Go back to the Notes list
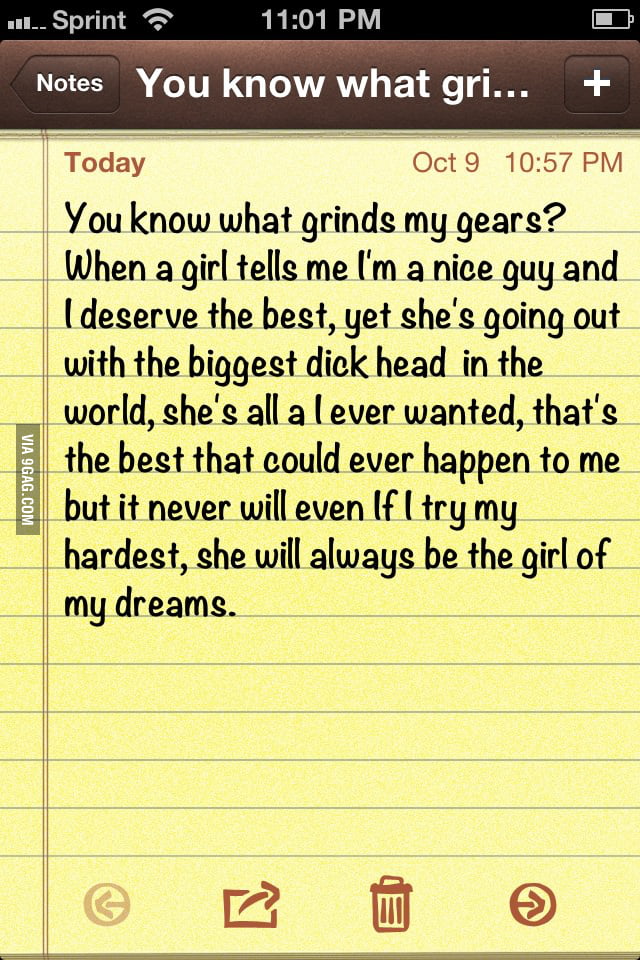Image resolution: width=640 pixels, height=960 pixels. (67, 84)
